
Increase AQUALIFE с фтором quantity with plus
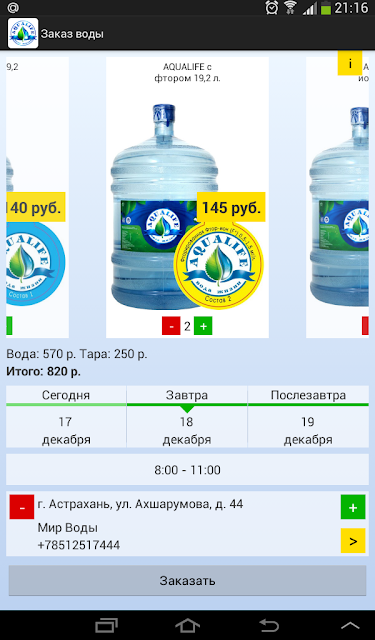click(203, 327)
